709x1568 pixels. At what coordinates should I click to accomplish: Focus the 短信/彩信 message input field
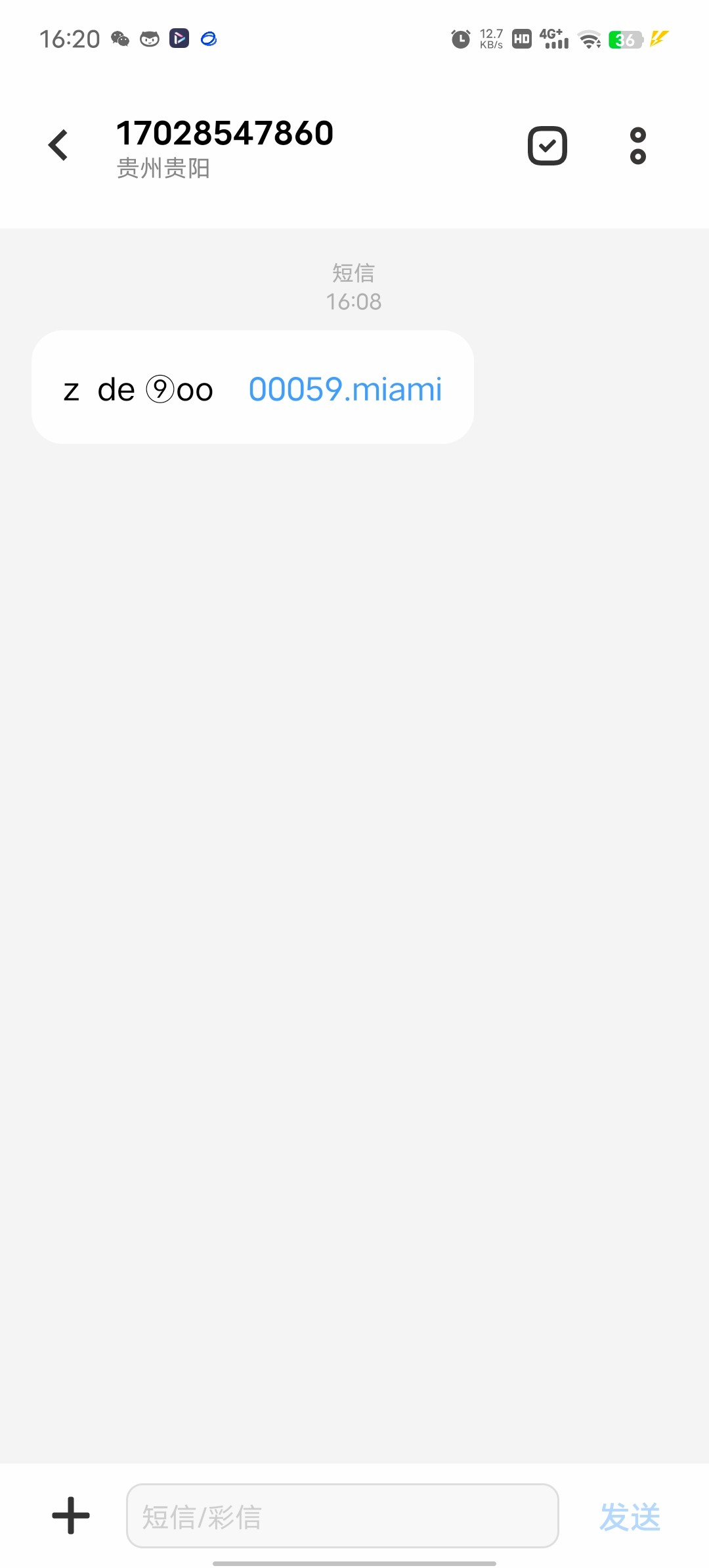pos(342,1515)
